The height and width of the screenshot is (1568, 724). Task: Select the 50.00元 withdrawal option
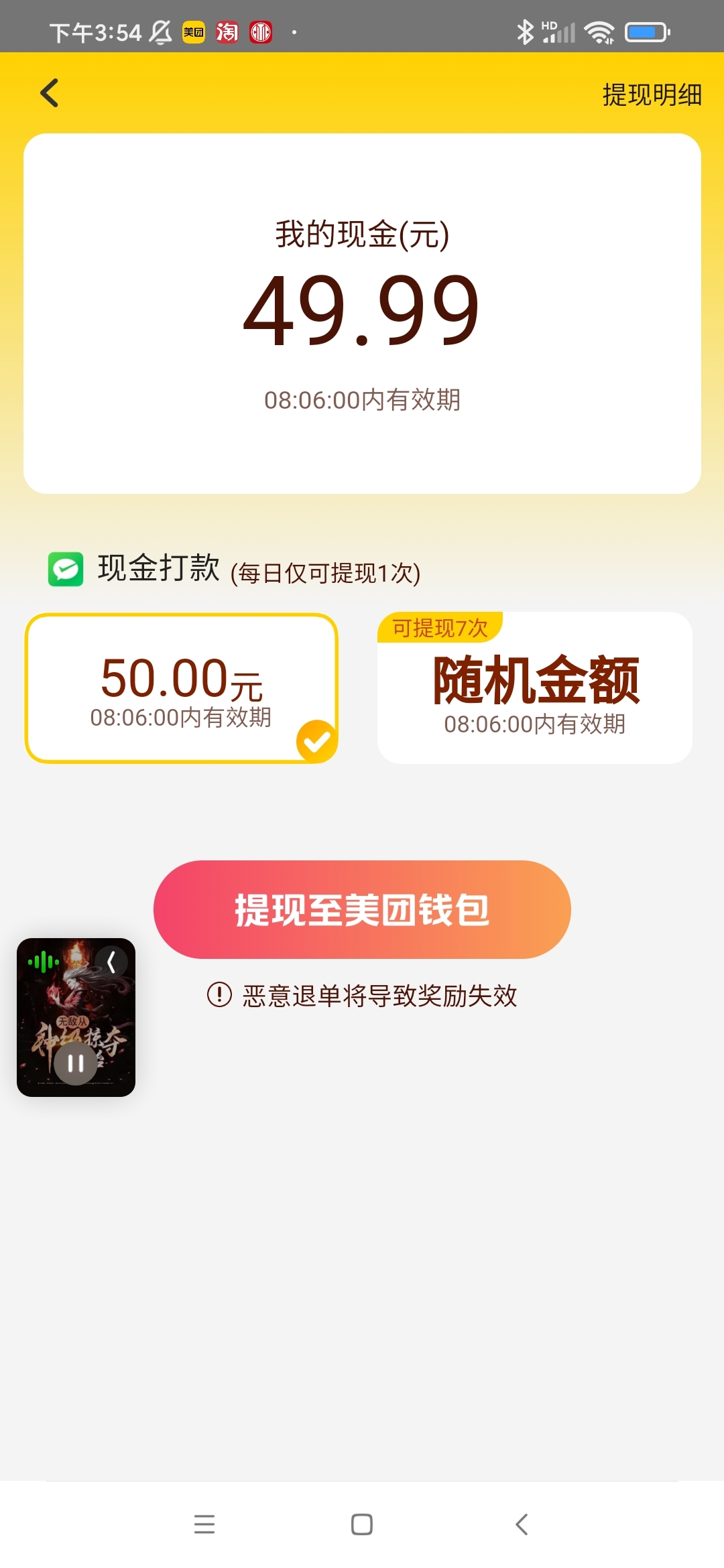(x=181, y=688)
